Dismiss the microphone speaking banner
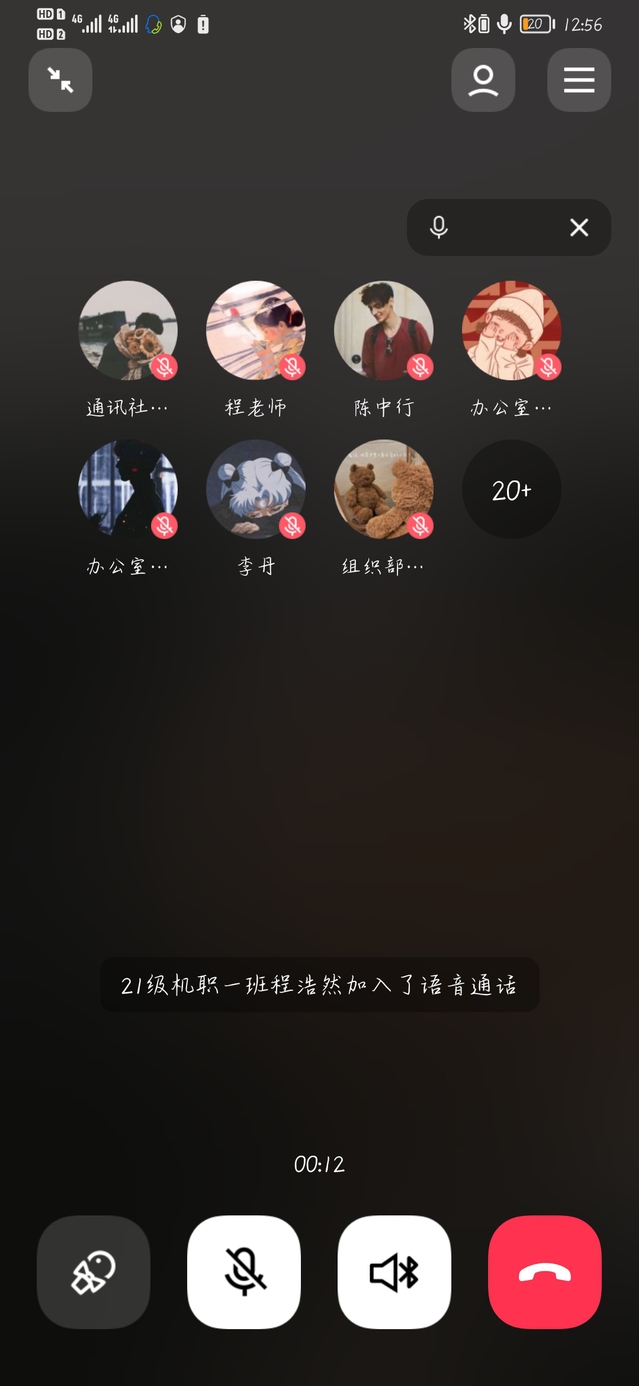639x1386 pixels. (579, 228)
